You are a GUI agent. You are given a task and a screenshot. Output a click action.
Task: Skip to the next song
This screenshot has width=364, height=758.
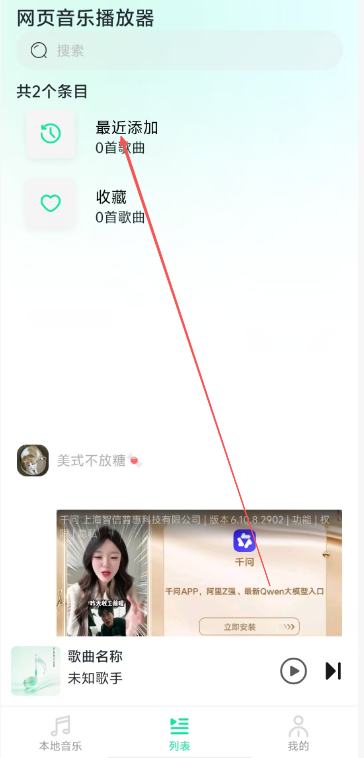pos(333,671)
